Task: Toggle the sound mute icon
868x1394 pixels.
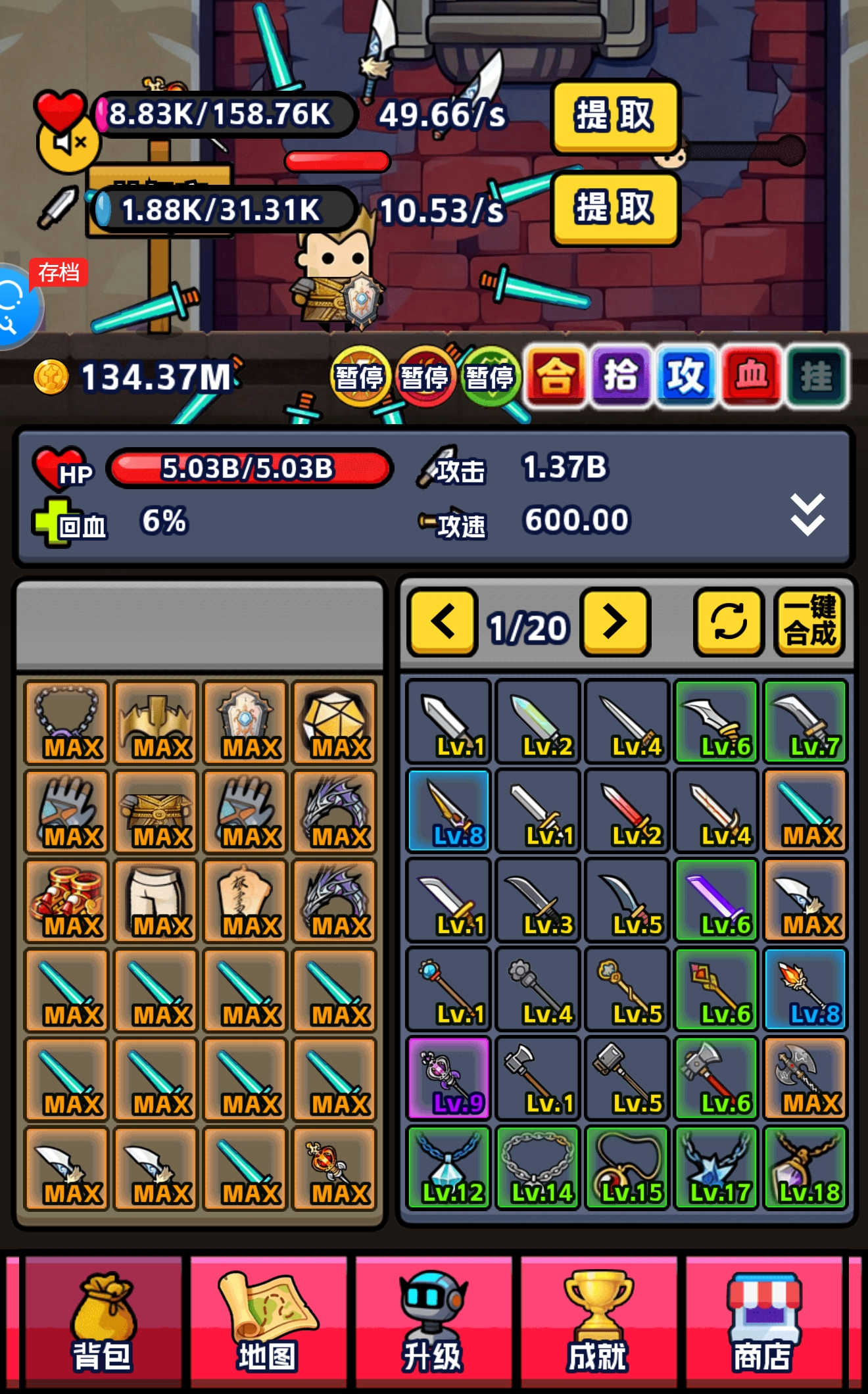Action: [69, 143]
